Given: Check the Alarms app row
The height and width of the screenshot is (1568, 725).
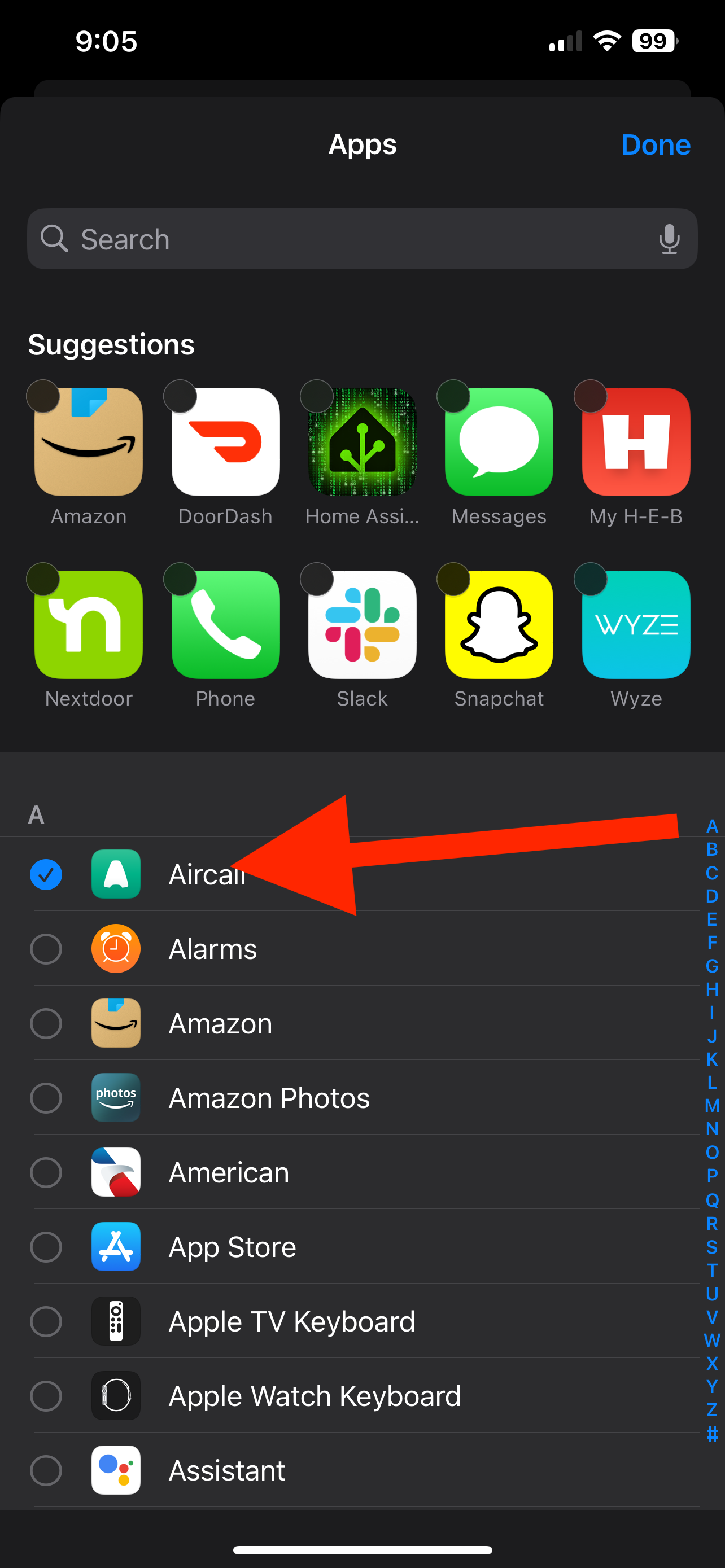Looking at the screenshot, I should click(46, 949).
